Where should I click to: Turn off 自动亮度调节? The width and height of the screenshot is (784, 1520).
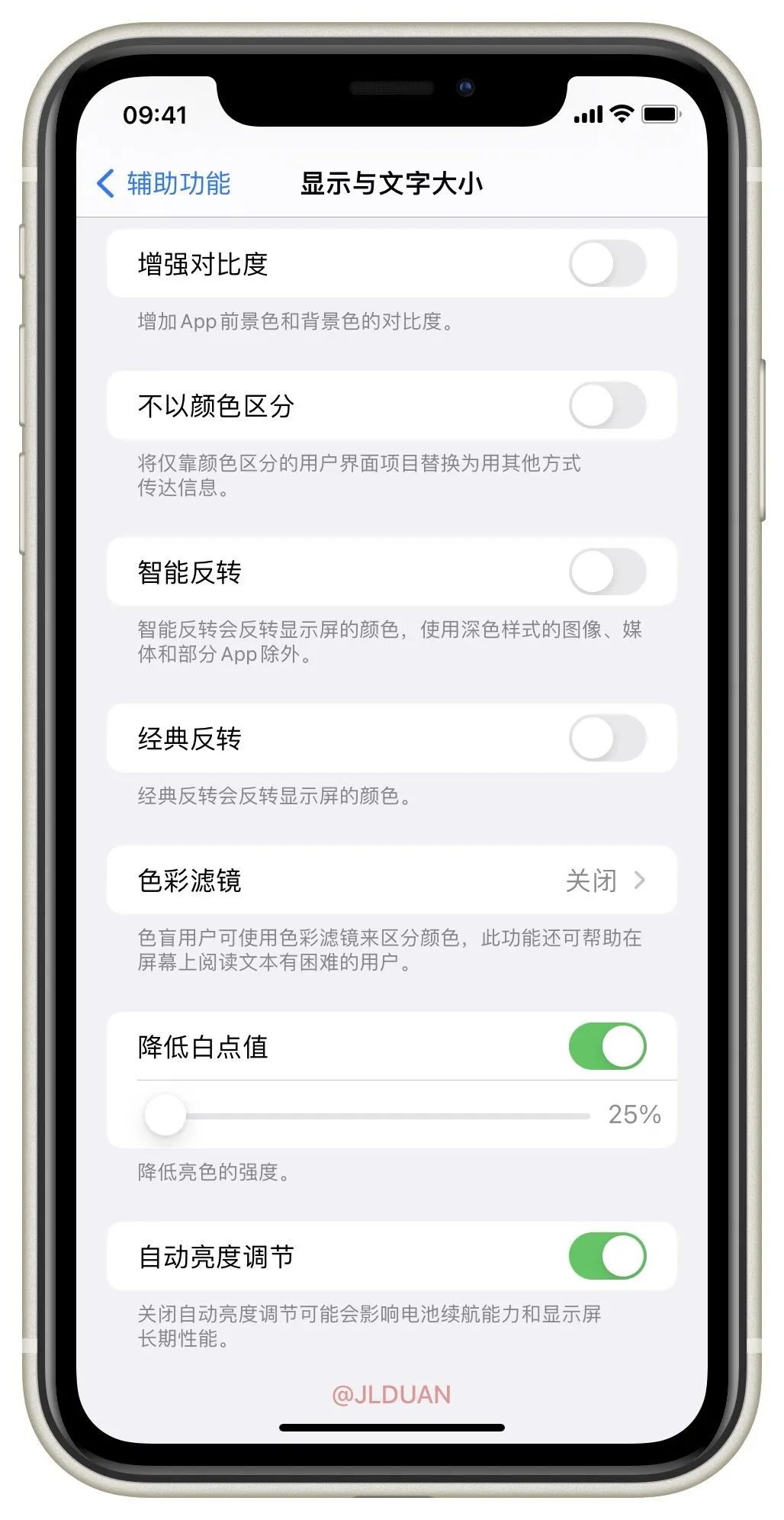(607, 1257)
